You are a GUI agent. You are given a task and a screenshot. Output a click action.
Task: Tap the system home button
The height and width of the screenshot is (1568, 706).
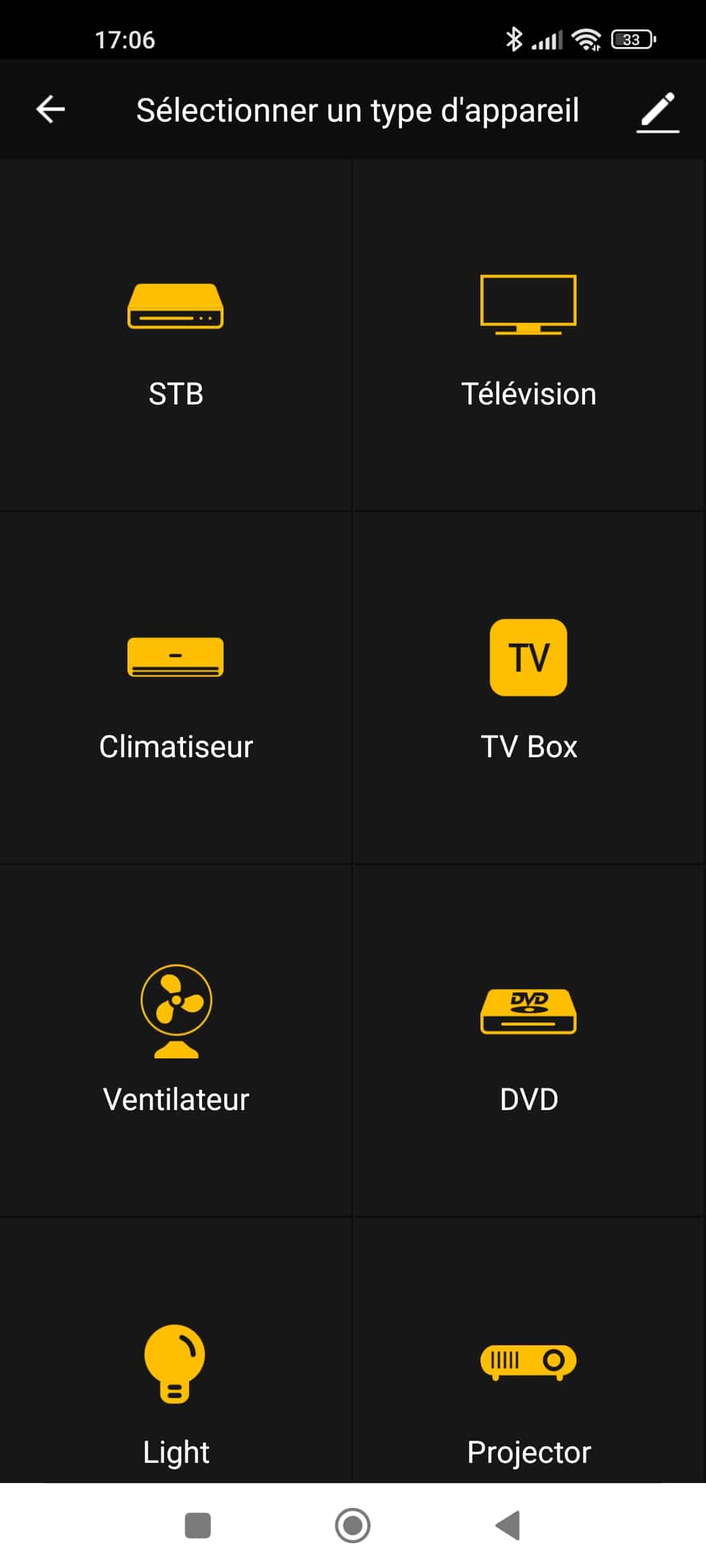coord(352,1526)
